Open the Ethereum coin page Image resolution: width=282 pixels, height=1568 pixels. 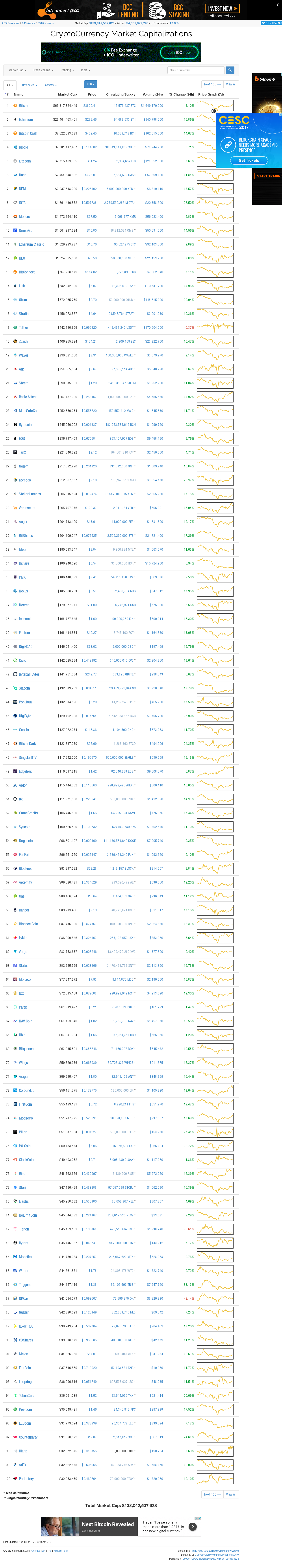coord(26,119)
